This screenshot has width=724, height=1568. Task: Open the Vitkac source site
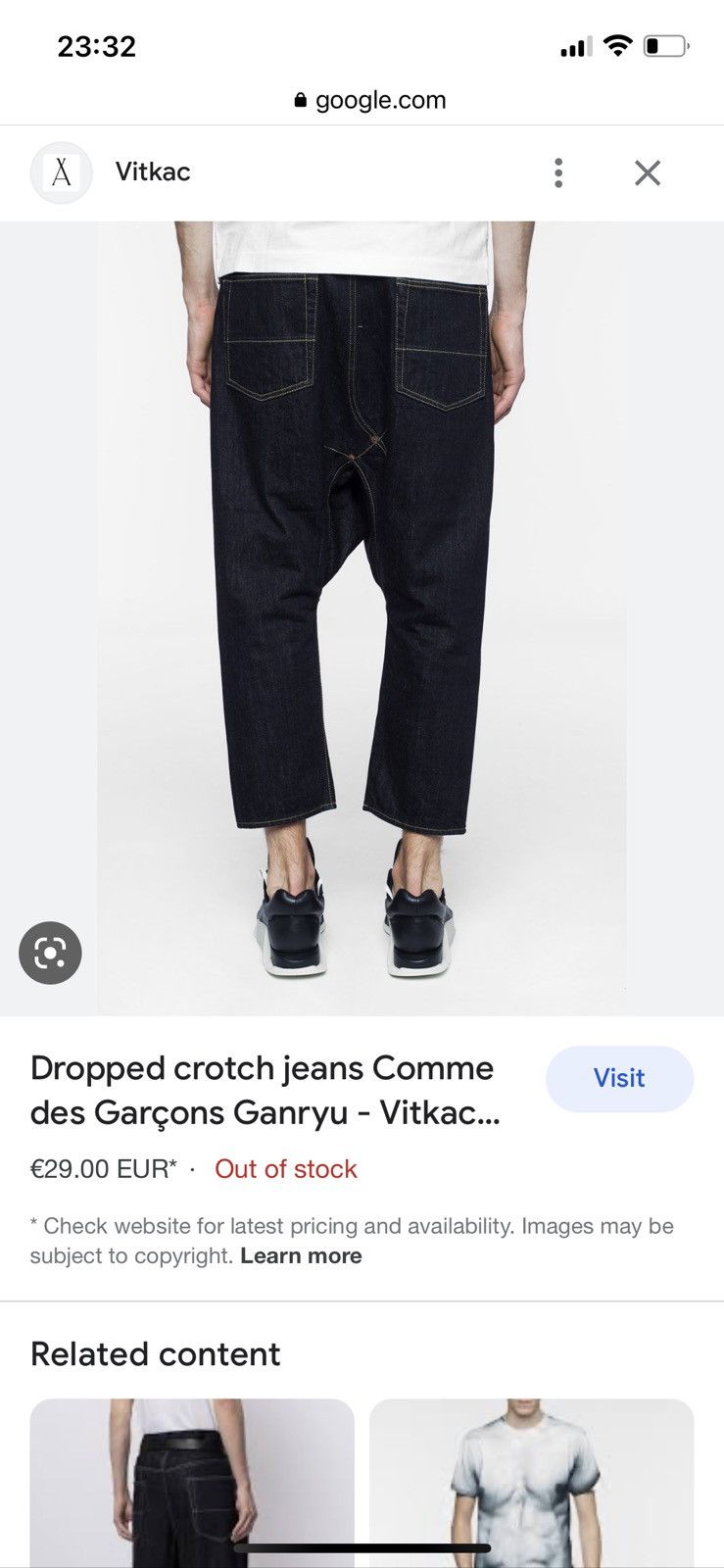(x=153, y=172)
